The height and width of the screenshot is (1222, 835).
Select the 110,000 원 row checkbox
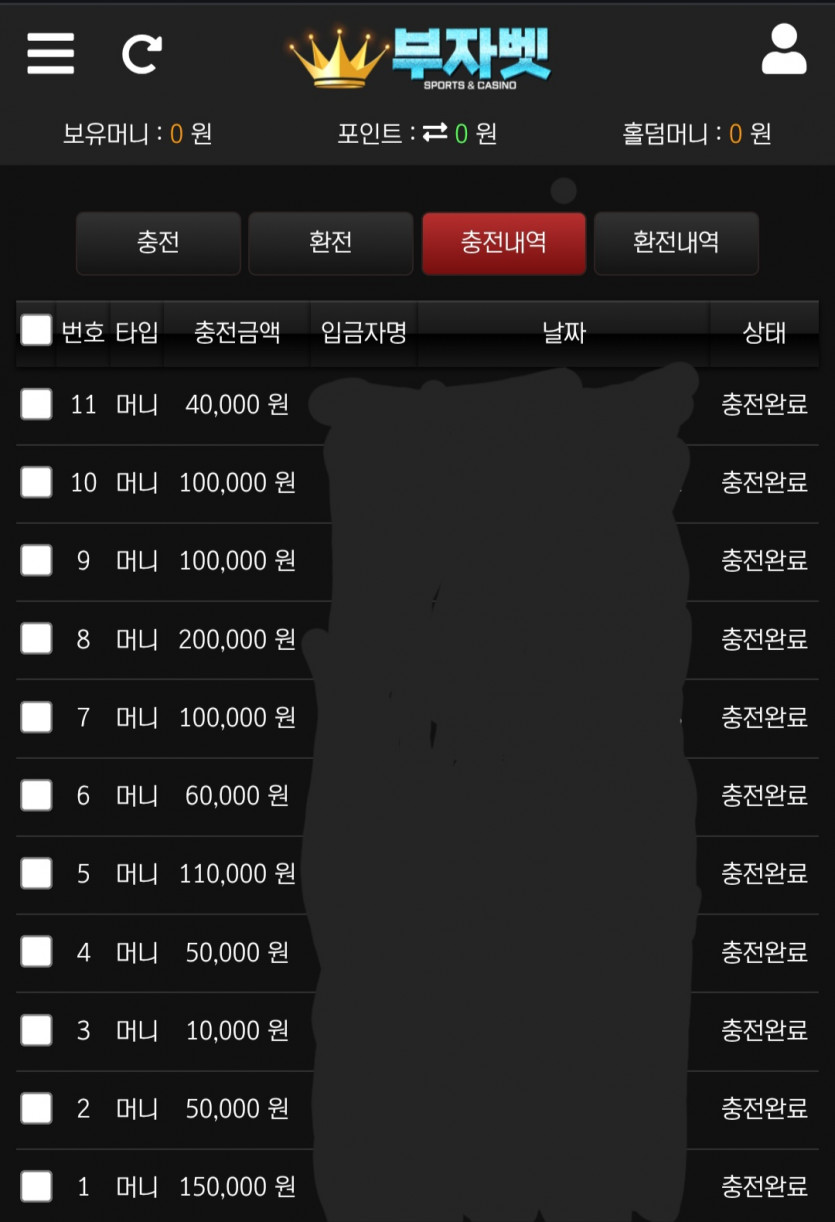(x=36, y=873)
